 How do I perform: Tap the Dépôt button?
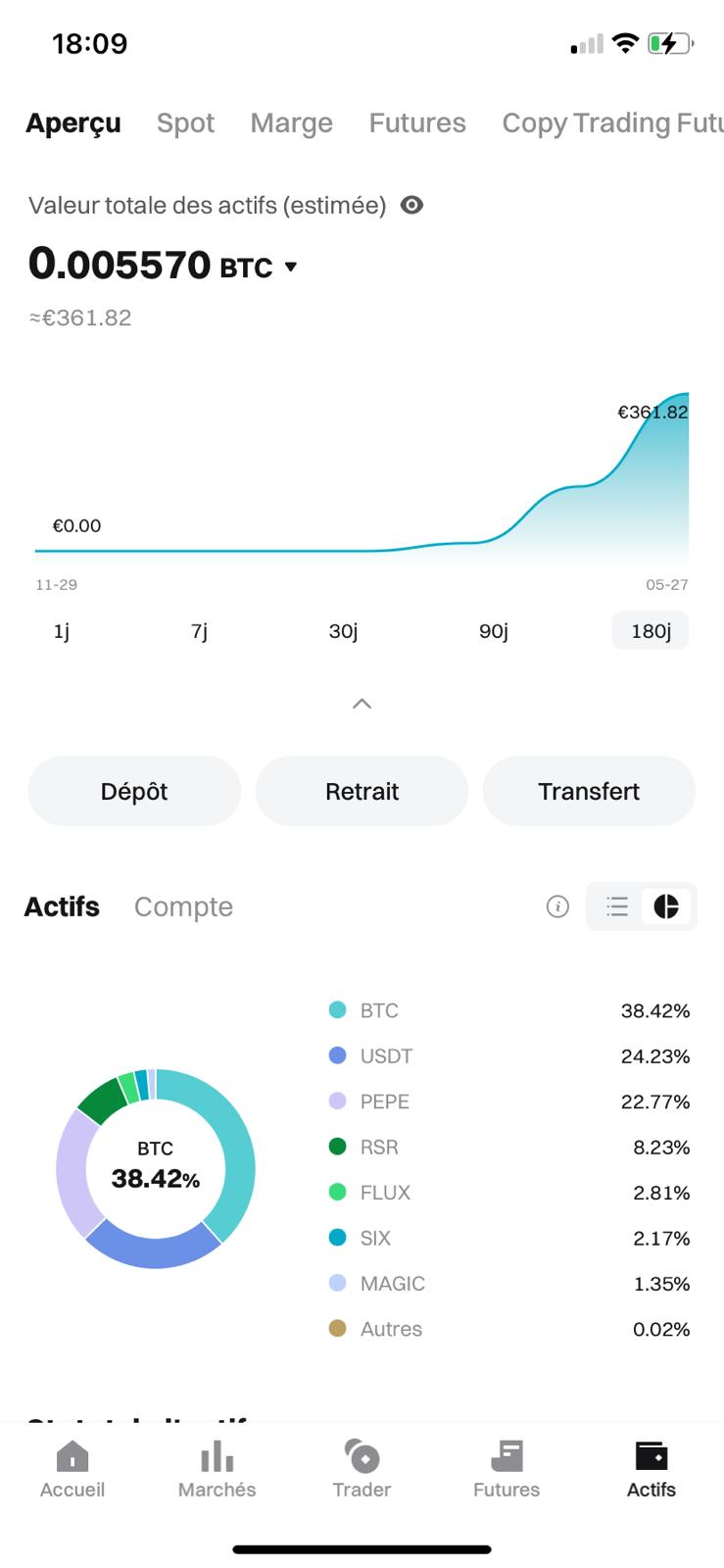coord(134,791)
